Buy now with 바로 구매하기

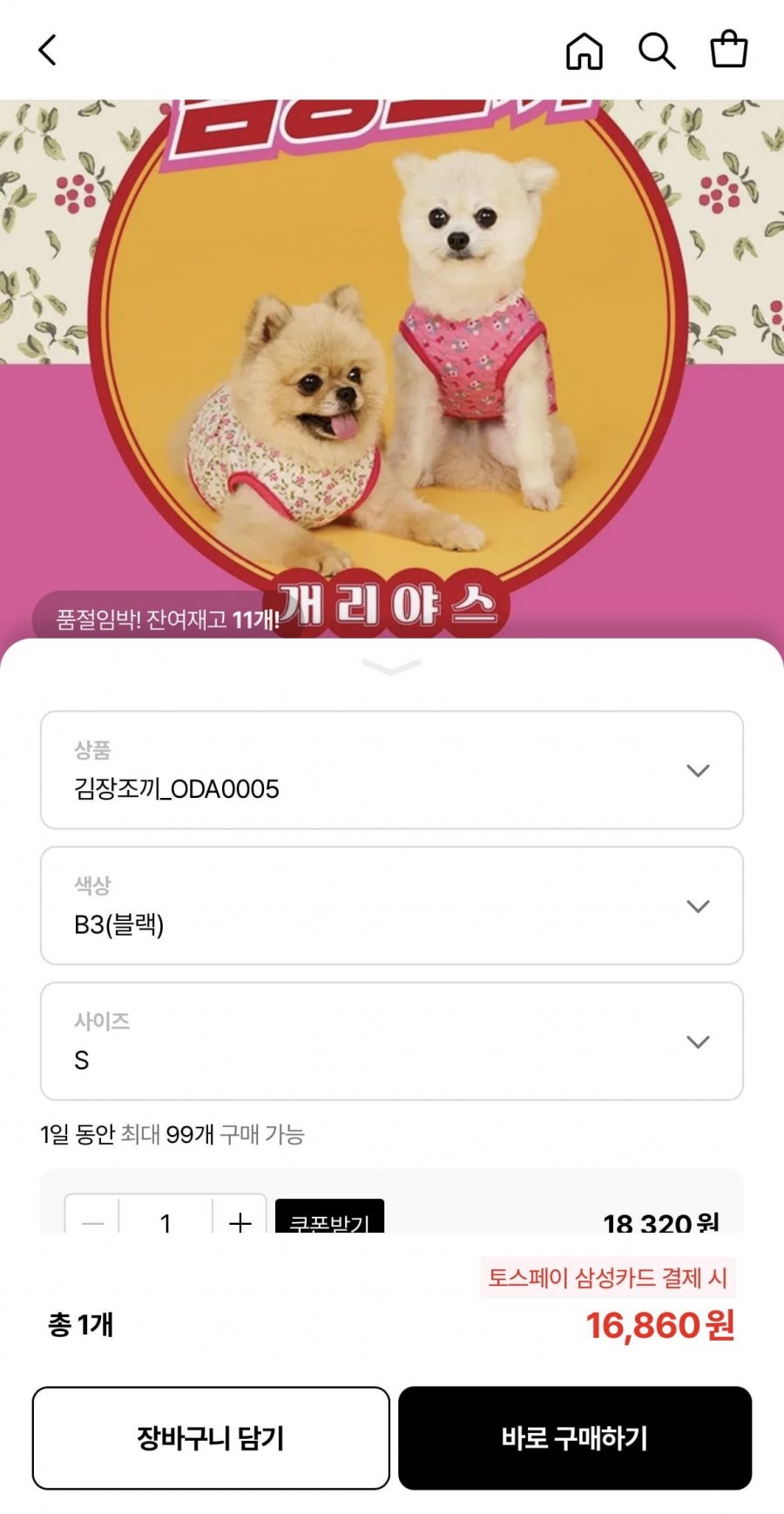coord(575,1438)
